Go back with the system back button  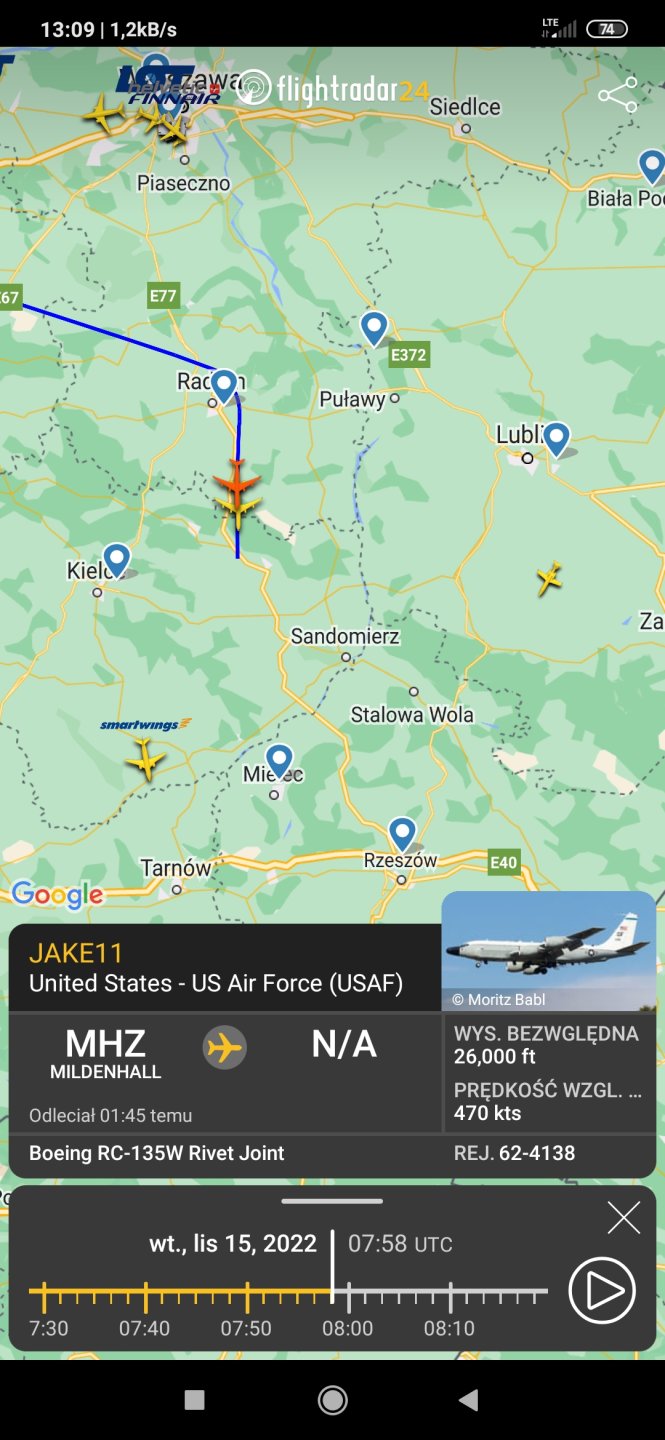(x=468, y=1400)
